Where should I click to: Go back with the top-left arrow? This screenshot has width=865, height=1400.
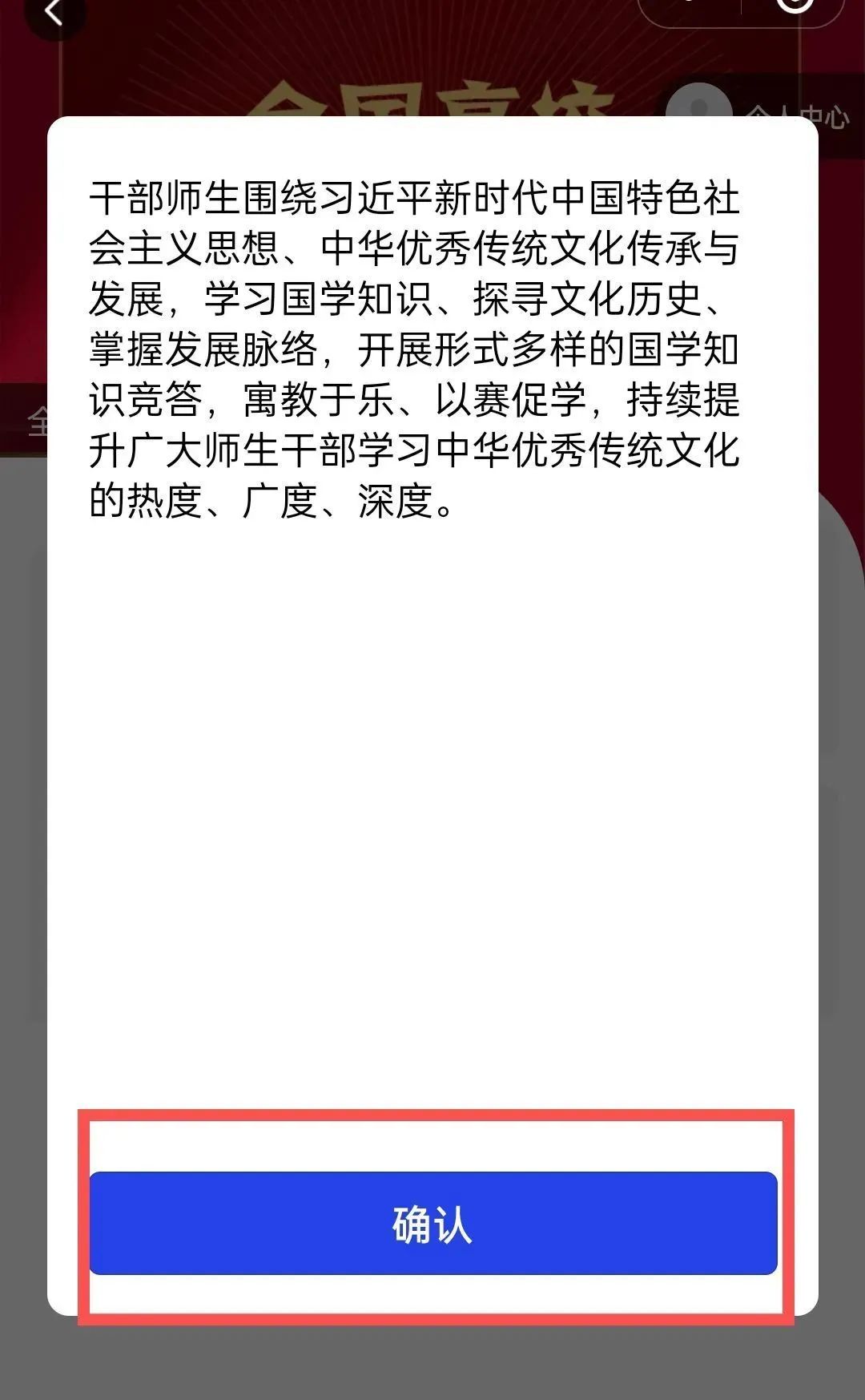pyautogui.click(x=54, y=14)
